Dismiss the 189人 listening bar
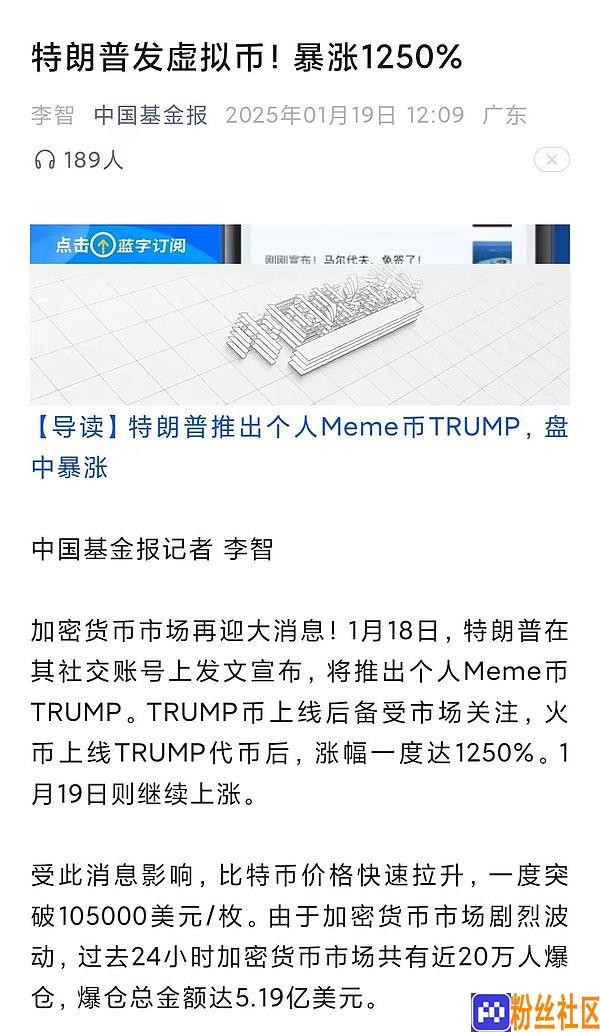Viewport: 600px width, 1032px height. click(x=551, y=160)
